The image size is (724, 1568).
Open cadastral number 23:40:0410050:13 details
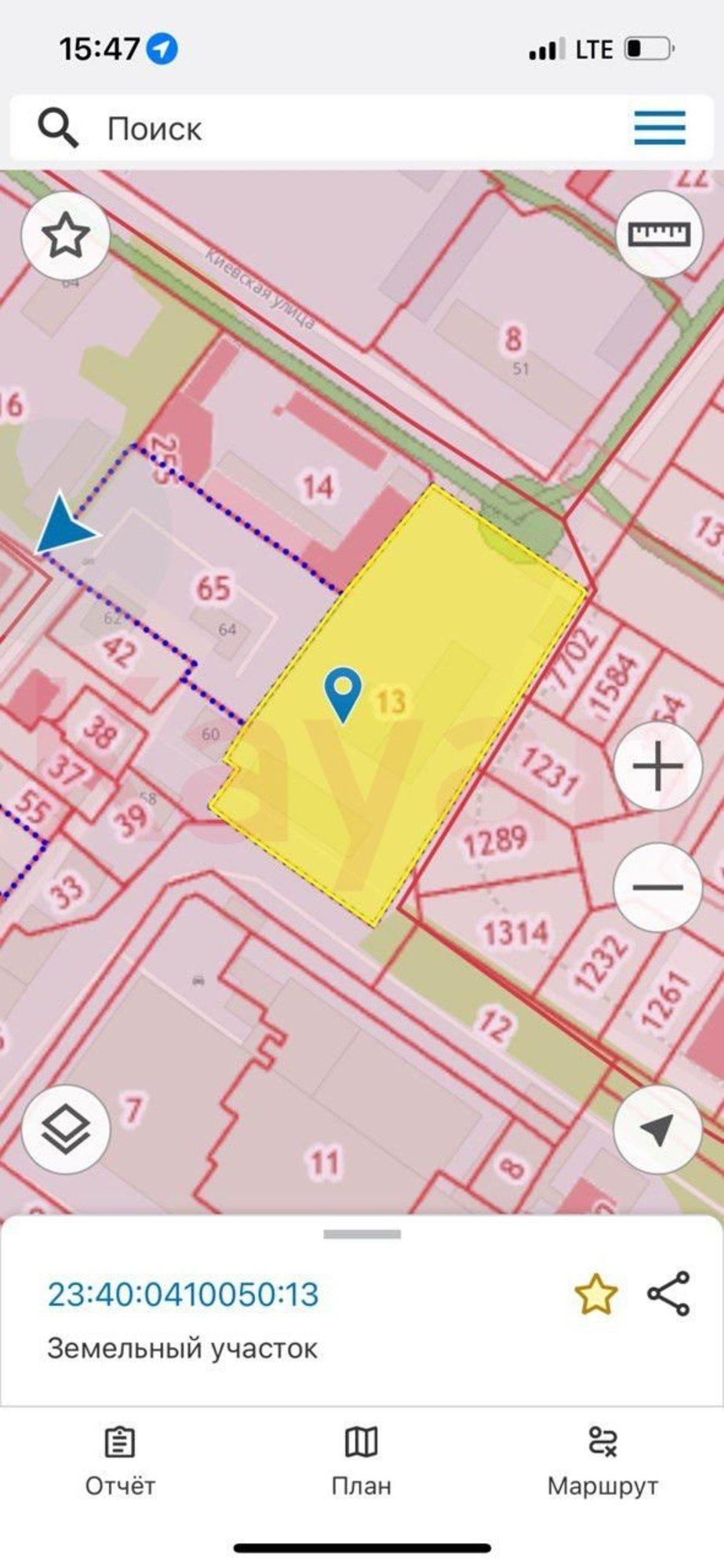184,1294
